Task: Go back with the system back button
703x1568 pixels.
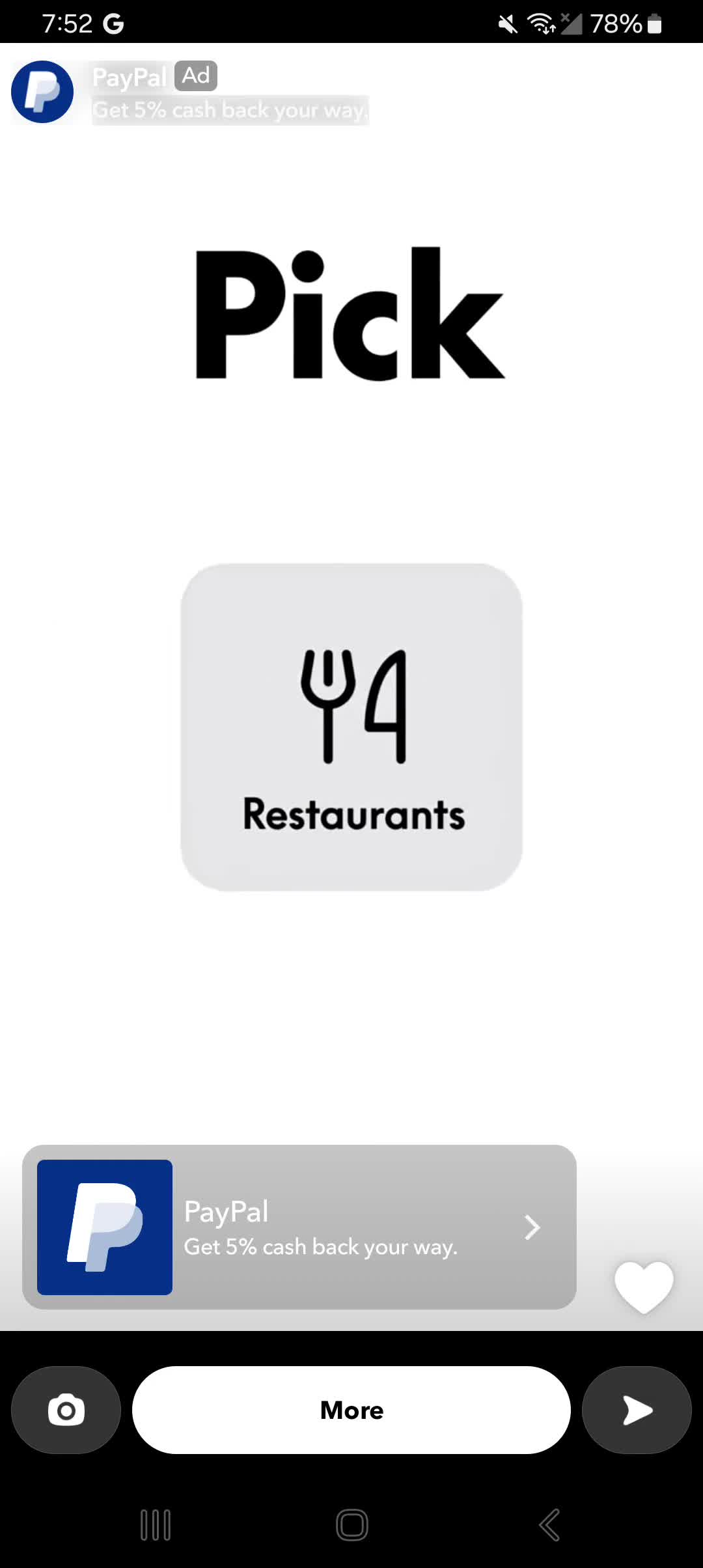Action: click(550, 1524)
